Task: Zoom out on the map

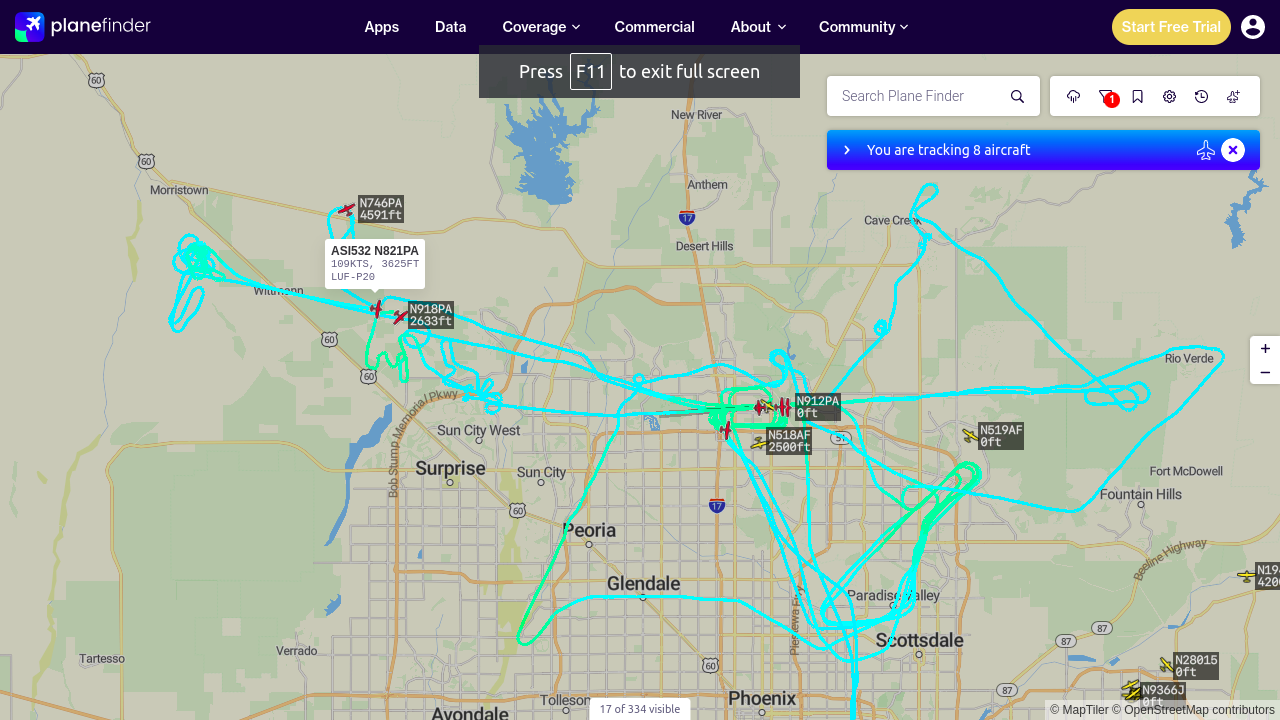Action: click(1265, 372)
